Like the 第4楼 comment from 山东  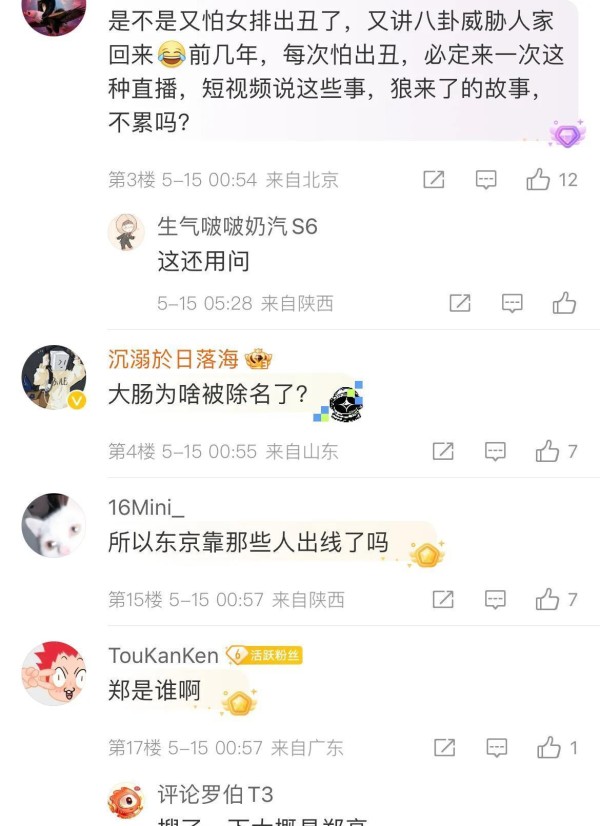point(548,452)
